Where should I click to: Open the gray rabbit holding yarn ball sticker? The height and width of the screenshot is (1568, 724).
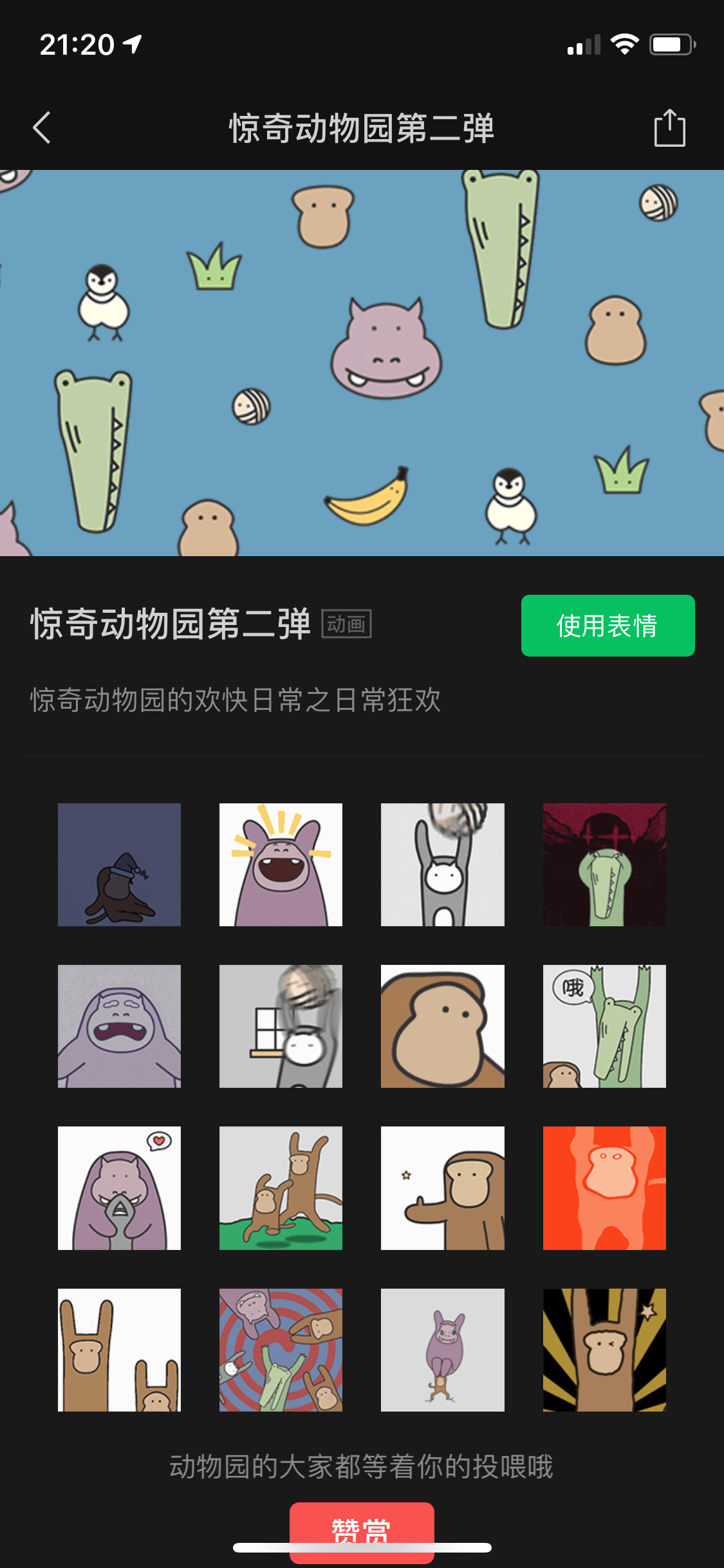pos(442,864)
